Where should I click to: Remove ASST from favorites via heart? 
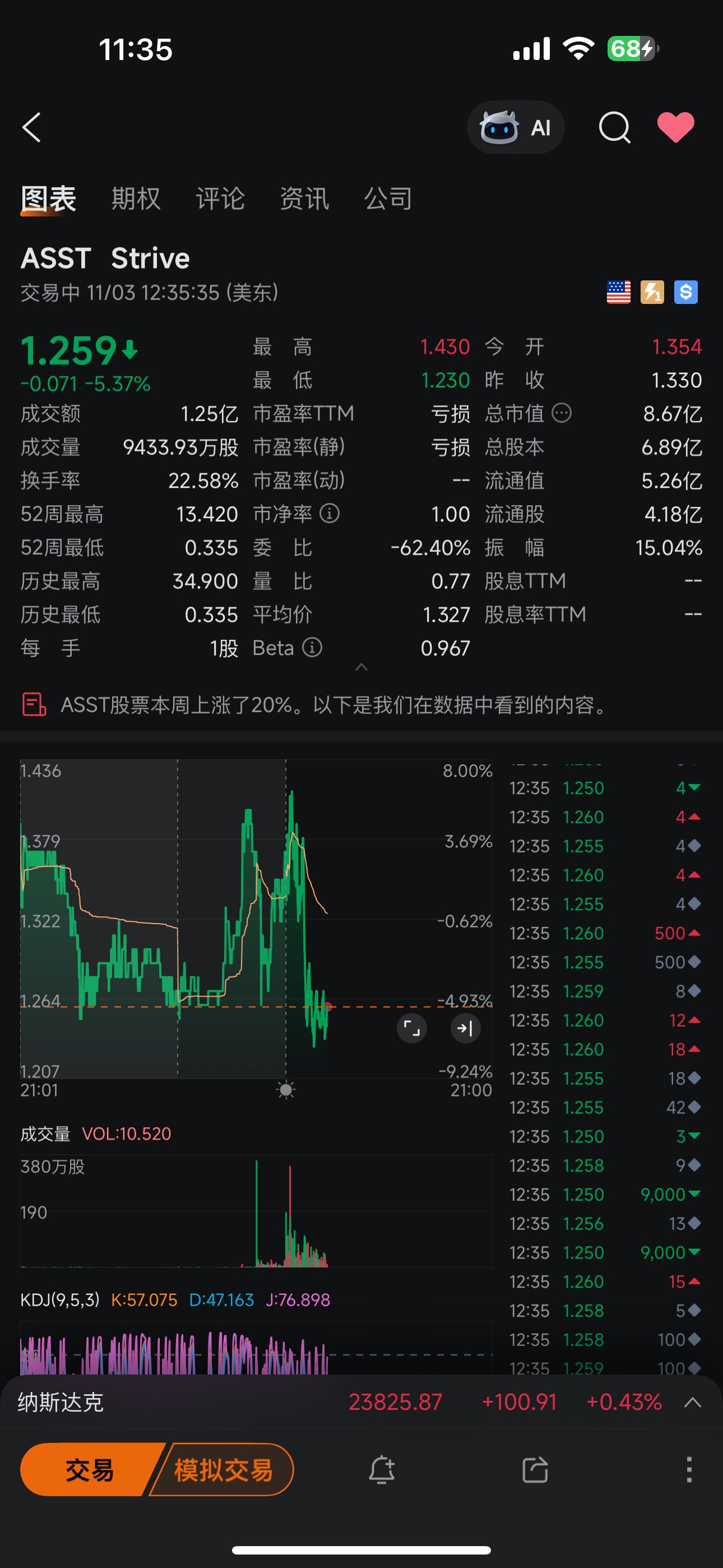pyautogui.click(x=675, y=127)
